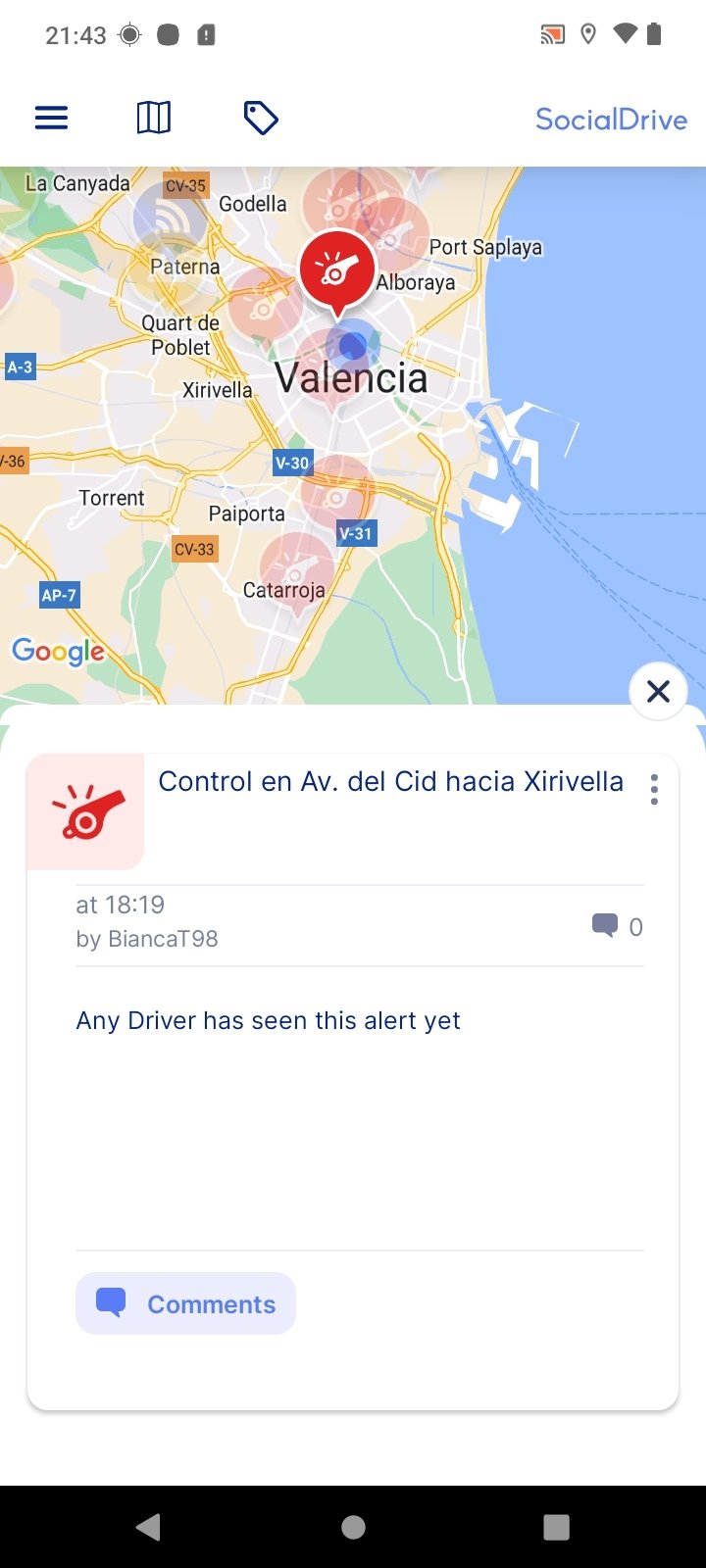The image size is (706, 1568).
Task: Go back with system back button
Action: (x=148, y=1527)
